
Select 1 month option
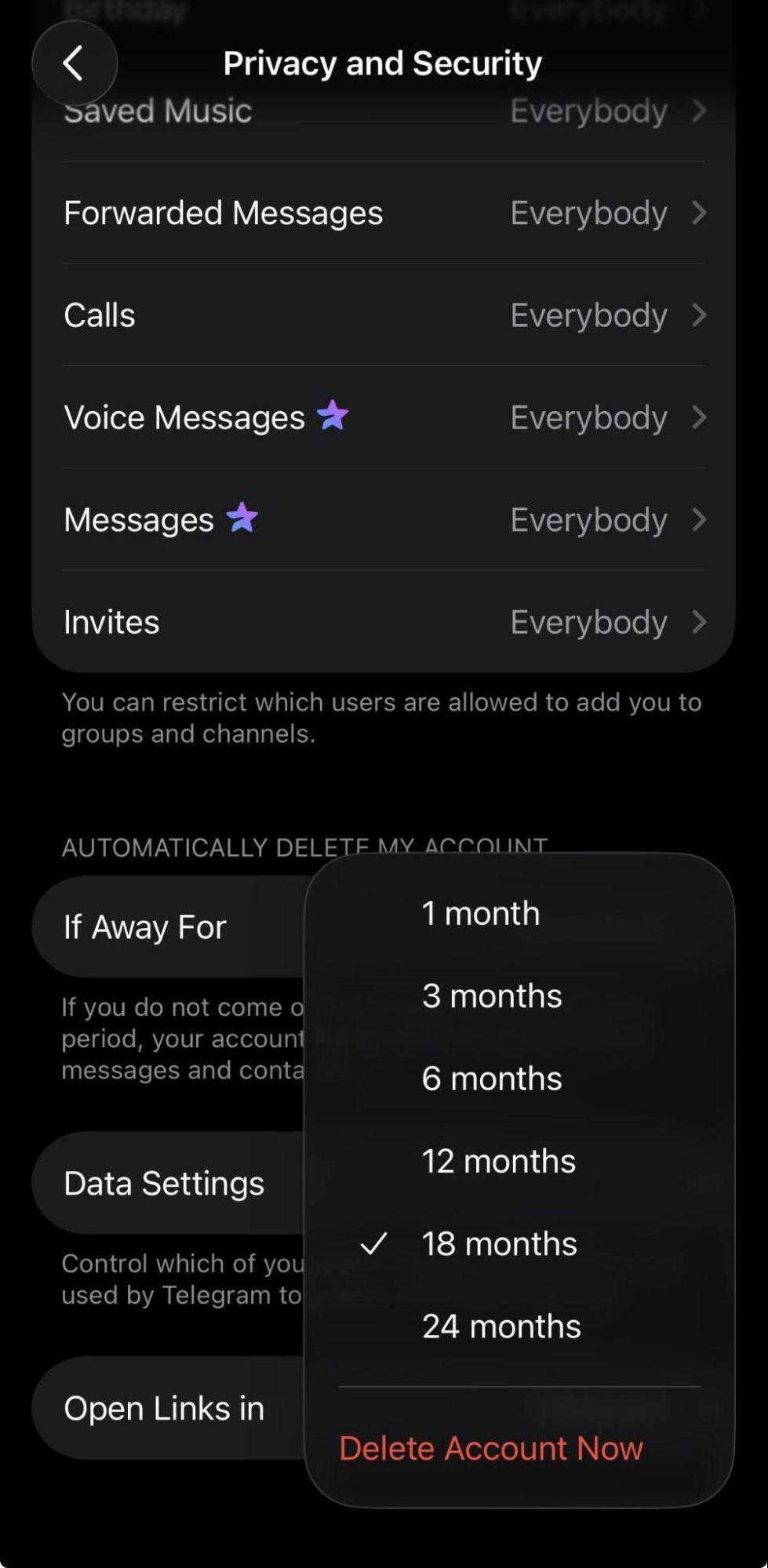(519, 913)
